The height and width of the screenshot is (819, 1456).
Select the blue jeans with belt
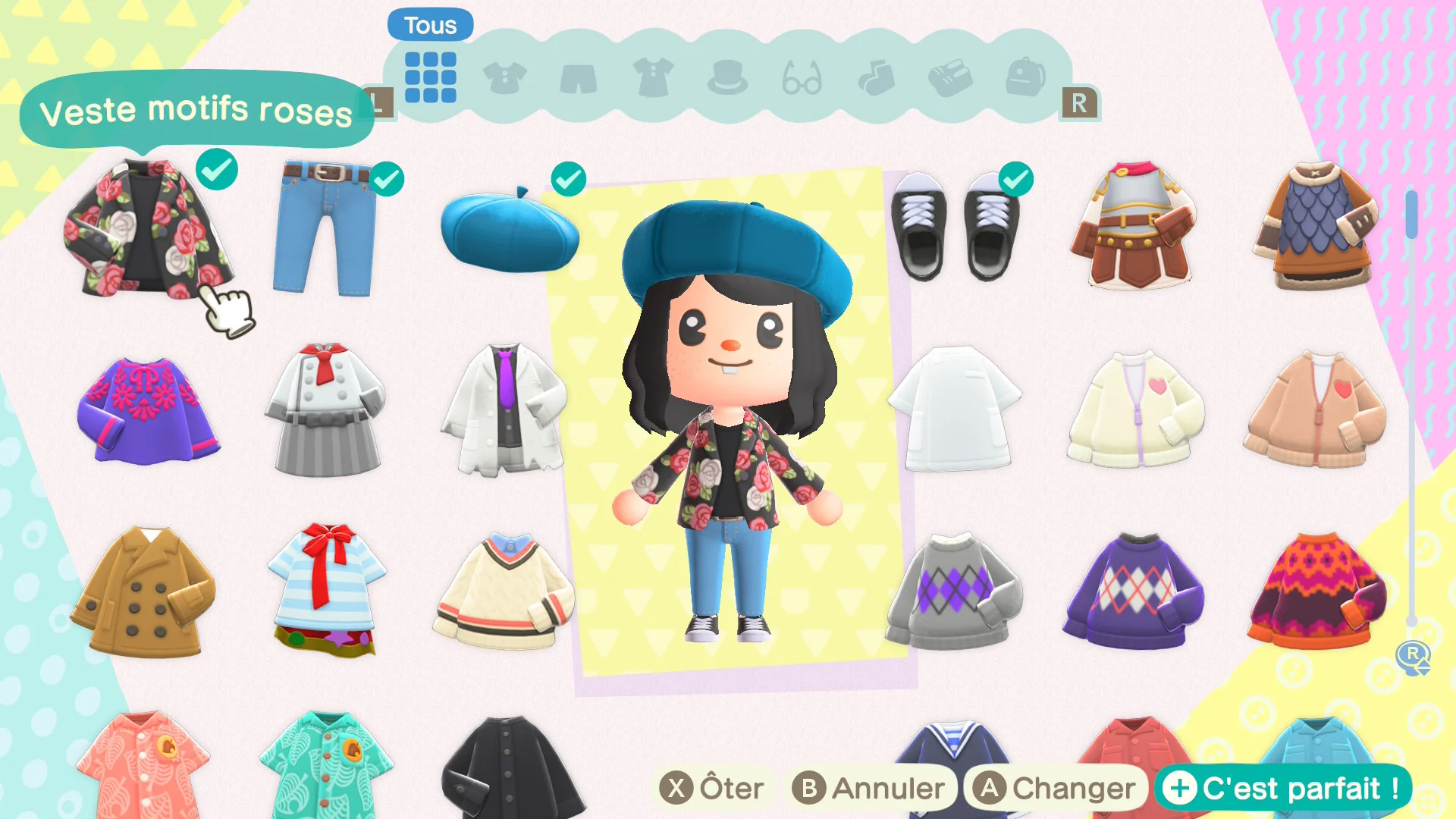(x=326, y=227)
